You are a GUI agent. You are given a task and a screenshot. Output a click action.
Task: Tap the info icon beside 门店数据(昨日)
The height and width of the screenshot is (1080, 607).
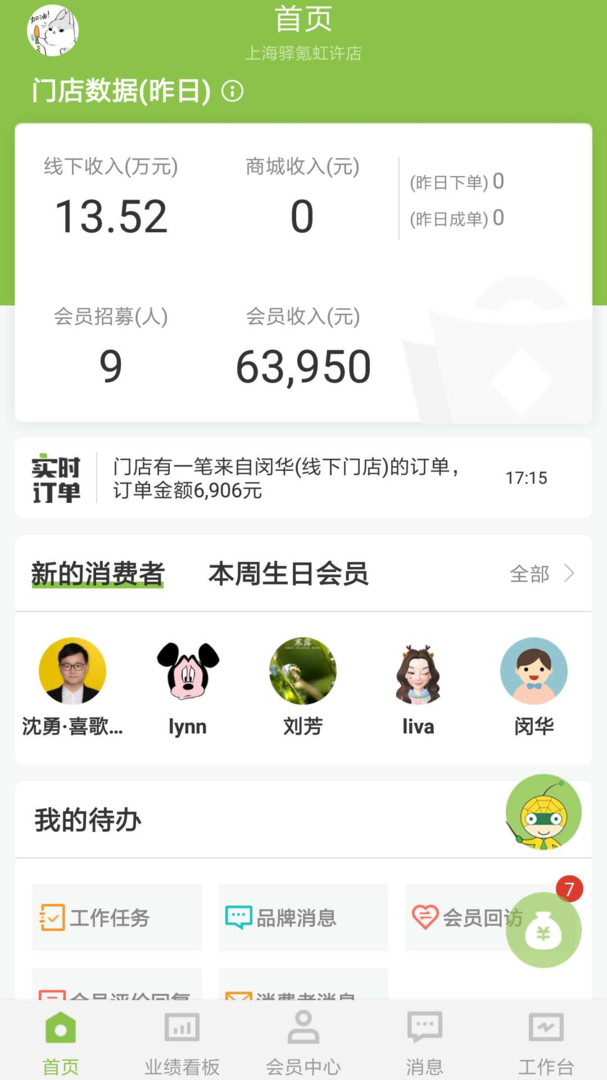click(x=232, y=92)
